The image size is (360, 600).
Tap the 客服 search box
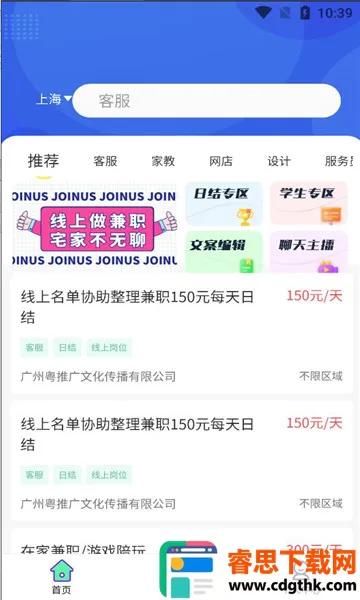(x=207, y=101)
